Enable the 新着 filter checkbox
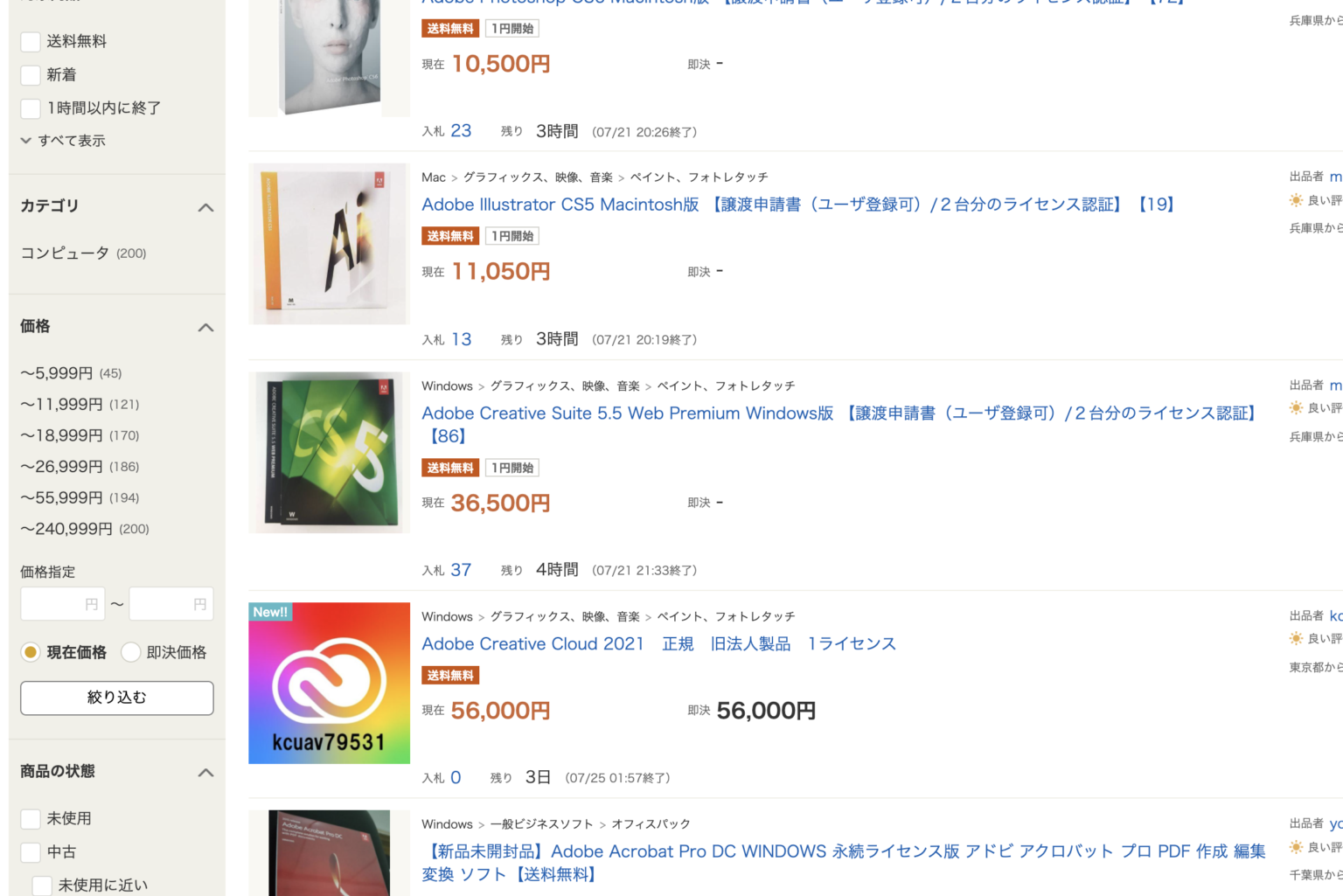The height and width of the screenshot is (896, 1343). [x=31, y=75]
